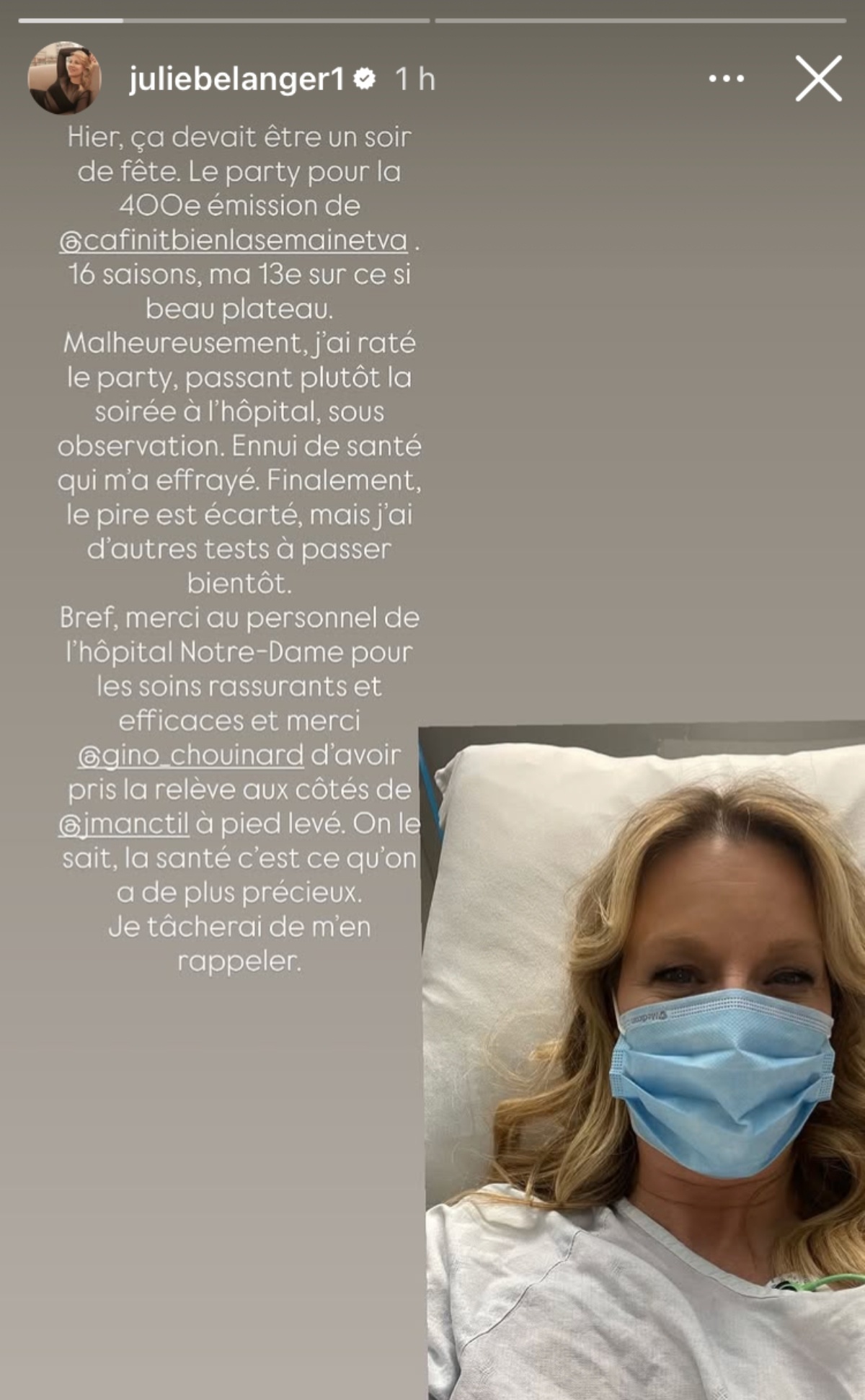The width and height of the screenshot is (865, 1400).
Task: Close the story viewer
Action: (818, 79)
